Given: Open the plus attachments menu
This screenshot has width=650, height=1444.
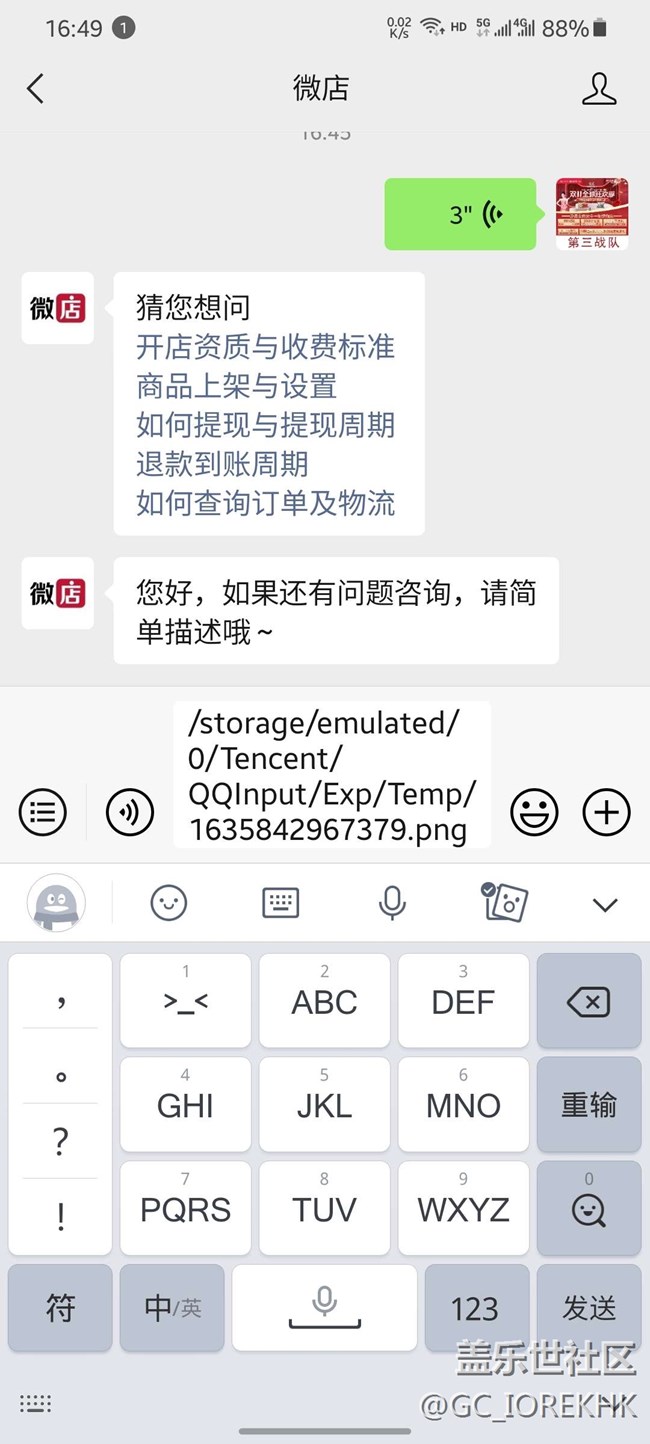Looking at the screenshot, I should click(x=606, y=811).
